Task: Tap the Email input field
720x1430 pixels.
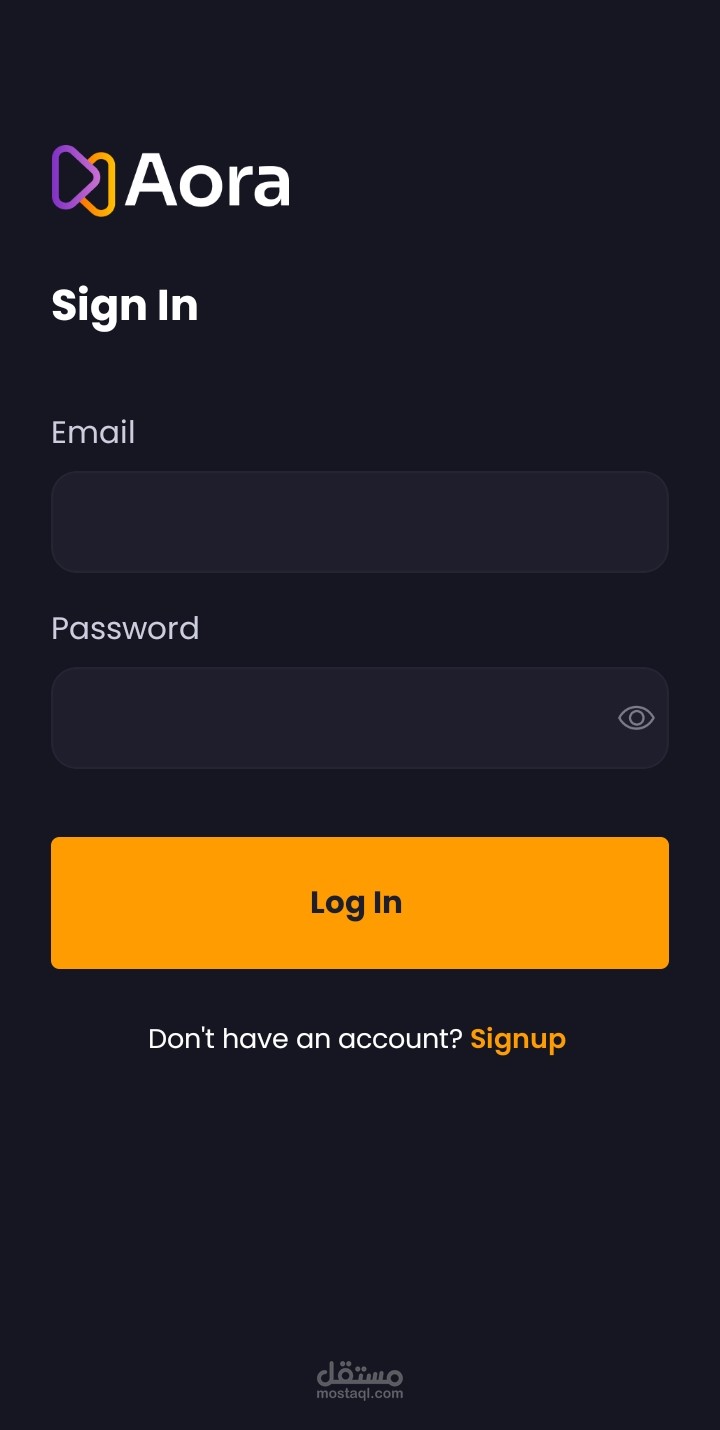Action: coord(360,522)
